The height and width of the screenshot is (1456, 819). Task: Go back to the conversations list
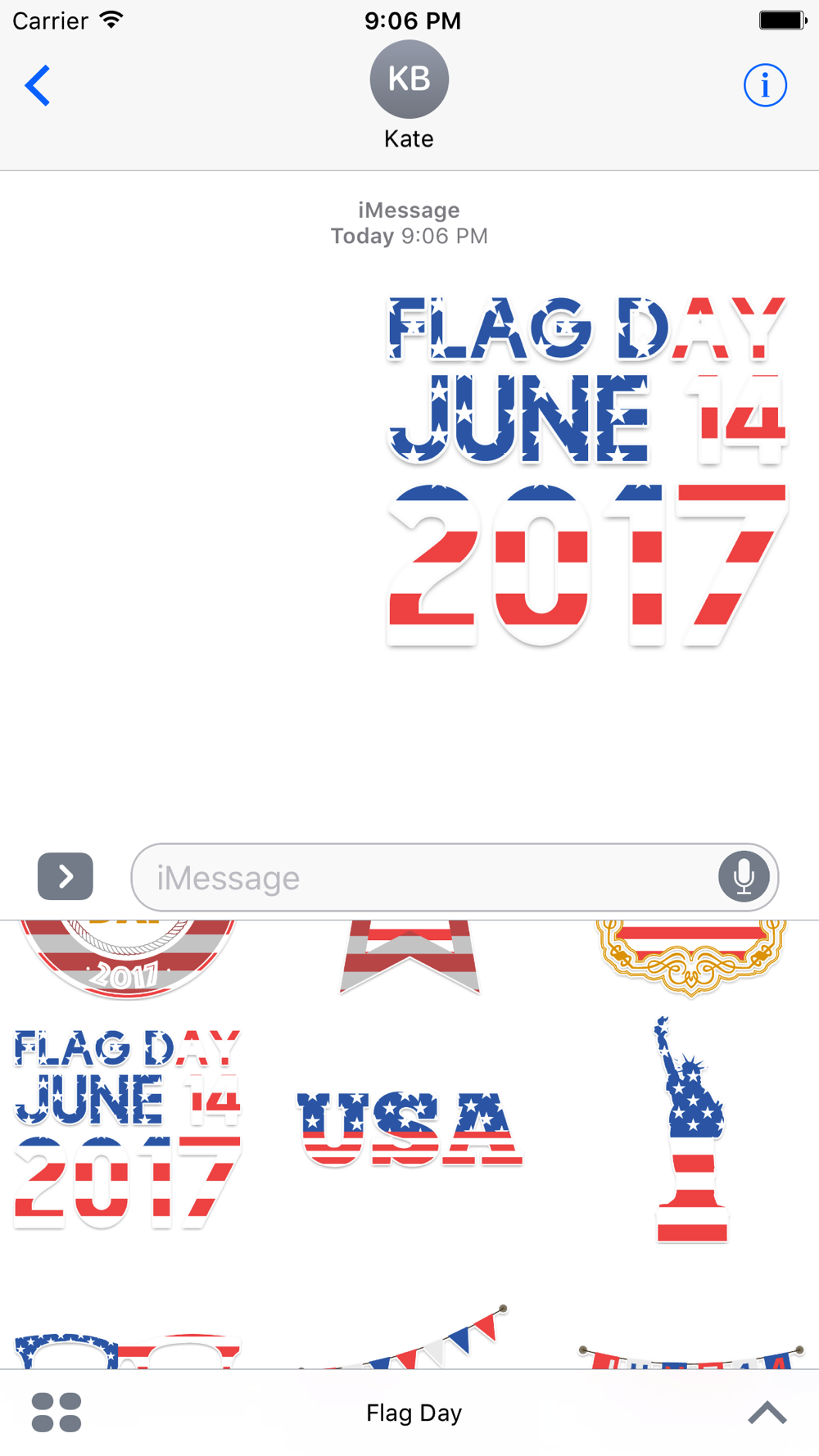(38, 85)
